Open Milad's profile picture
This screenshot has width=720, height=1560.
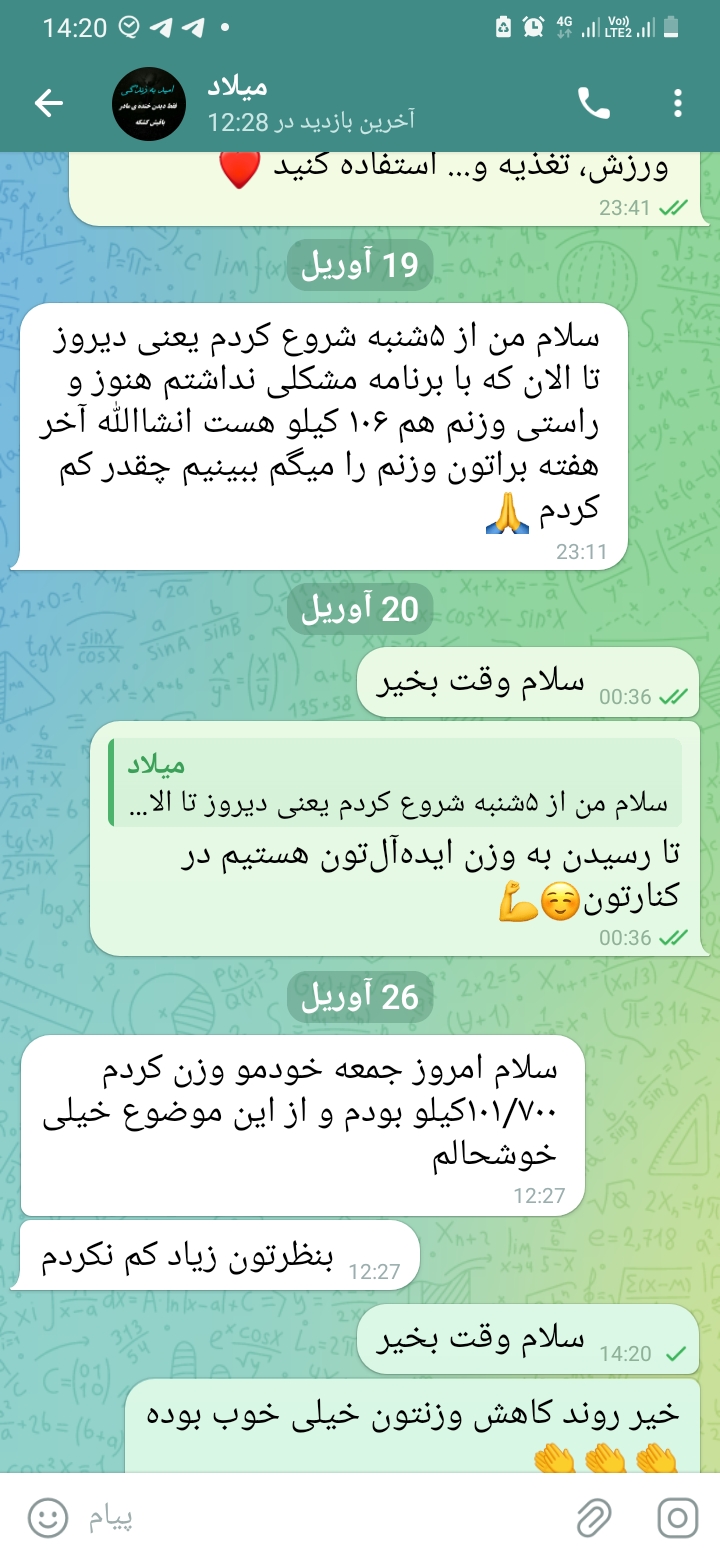click(x=149, y=104)
